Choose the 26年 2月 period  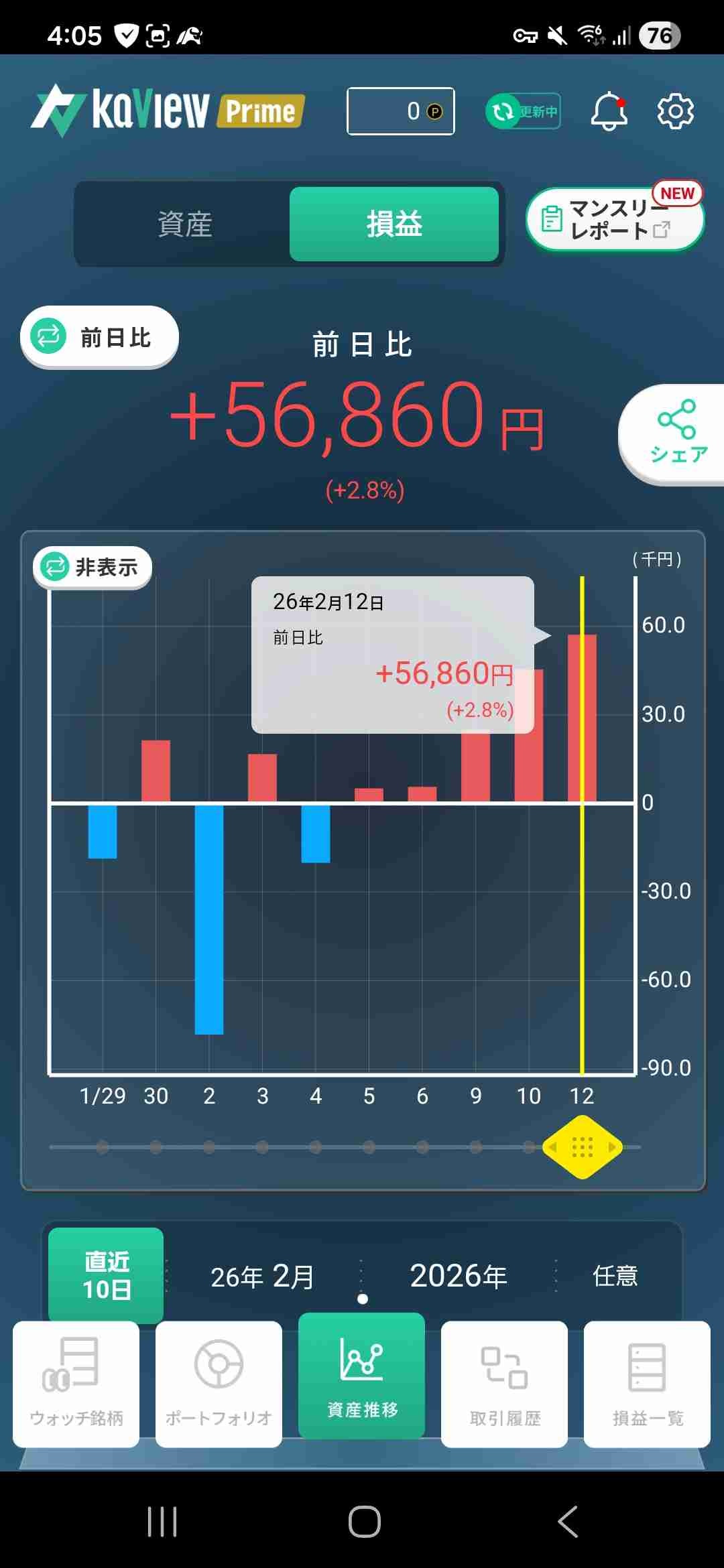262,1277
